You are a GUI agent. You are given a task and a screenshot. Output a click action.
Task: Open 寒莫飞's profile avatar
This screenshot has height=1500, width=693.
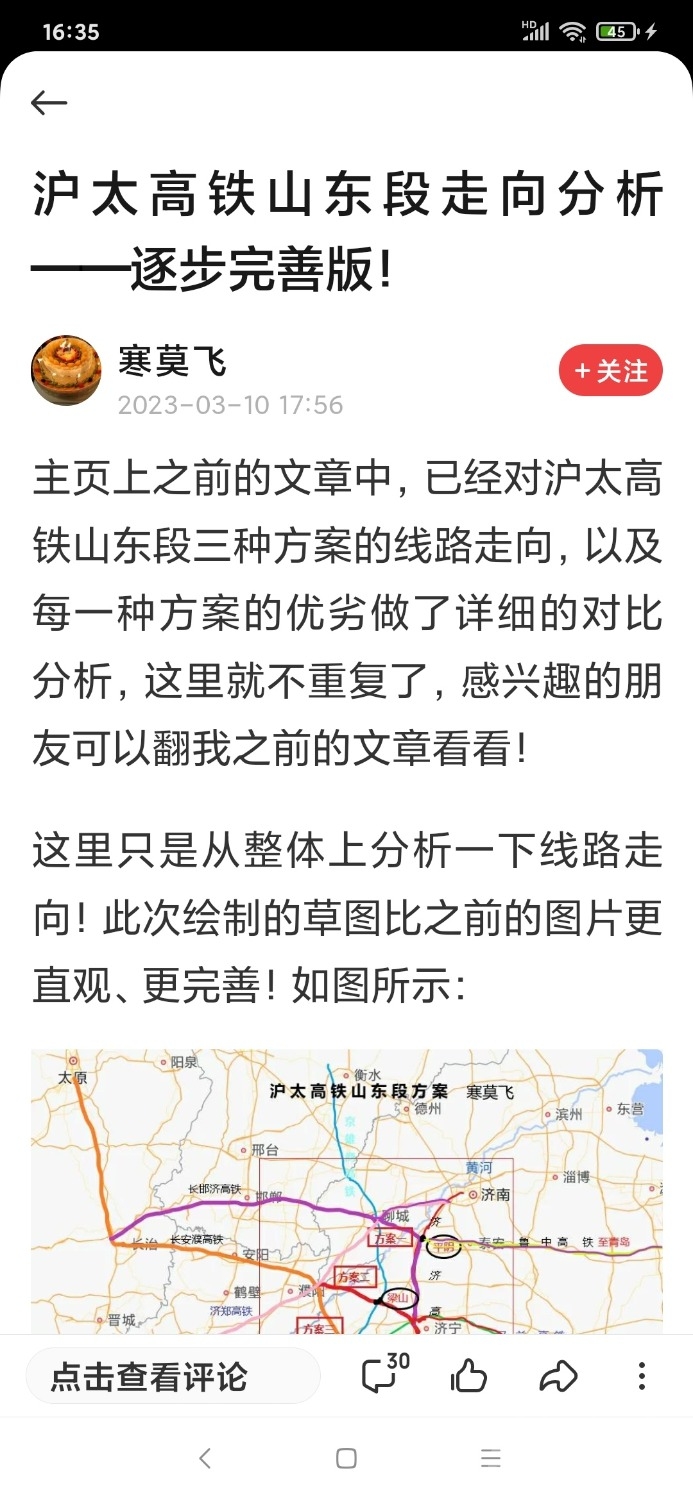tap(66, 370)
